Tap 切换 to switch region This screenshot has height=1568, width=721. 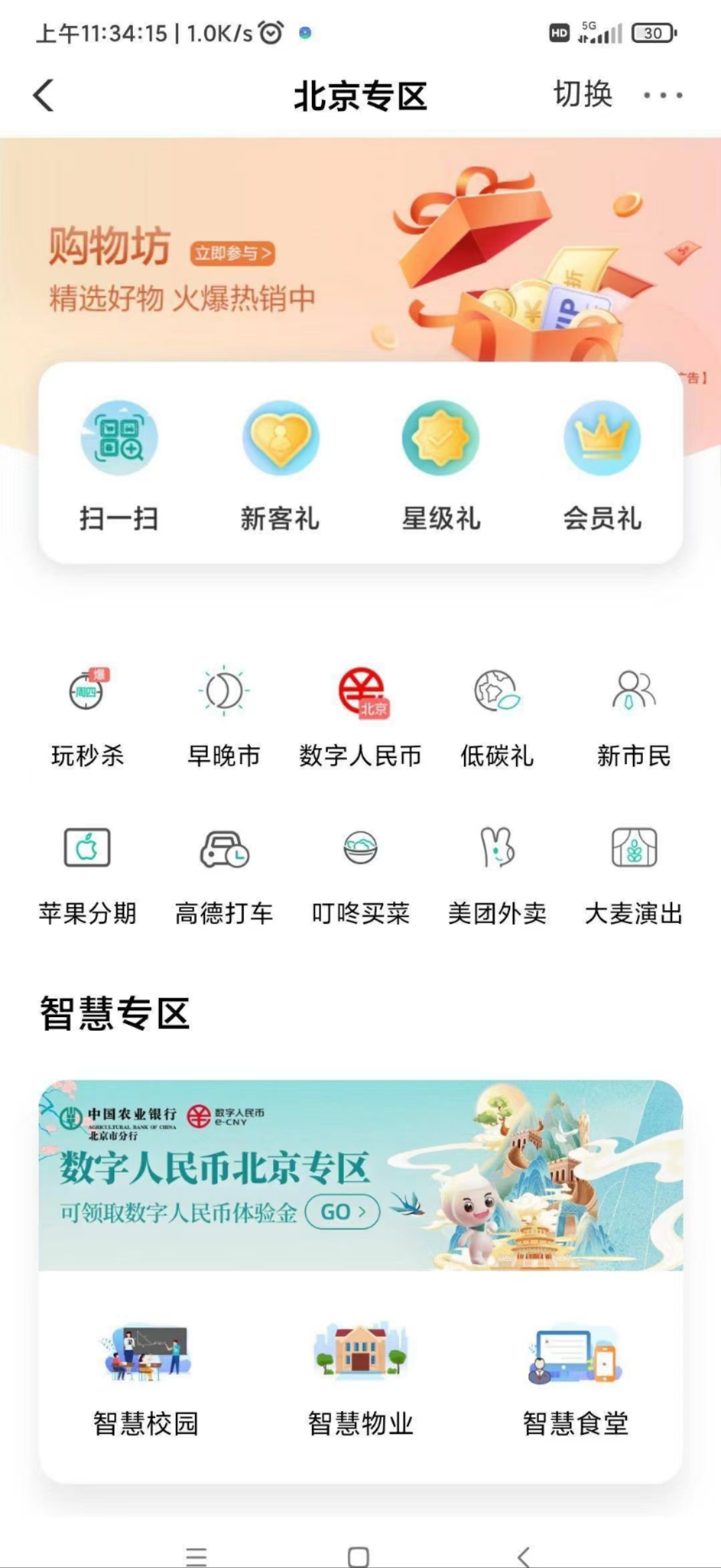582,94
